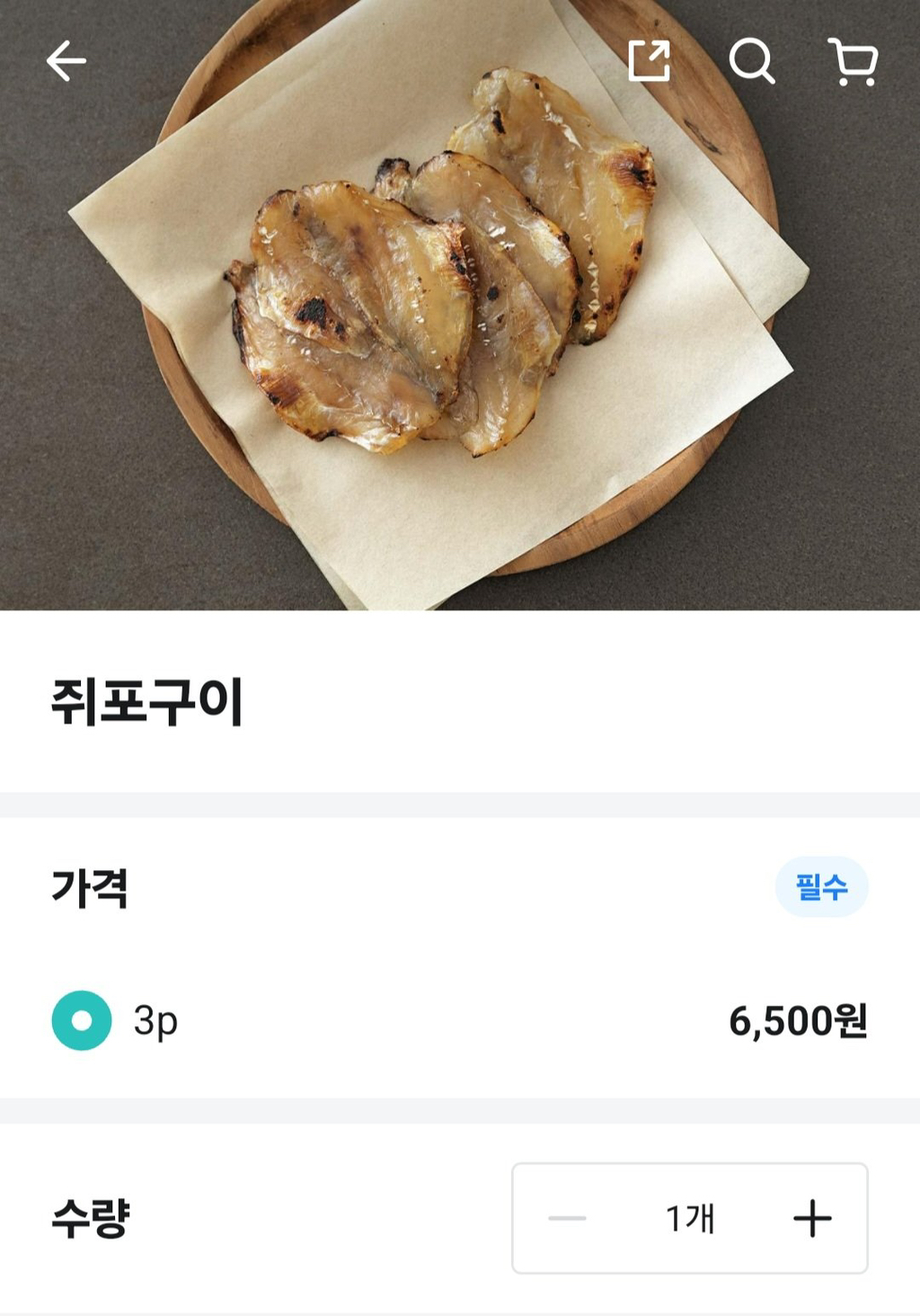Open the shopping cart

(x=853, y=61)
